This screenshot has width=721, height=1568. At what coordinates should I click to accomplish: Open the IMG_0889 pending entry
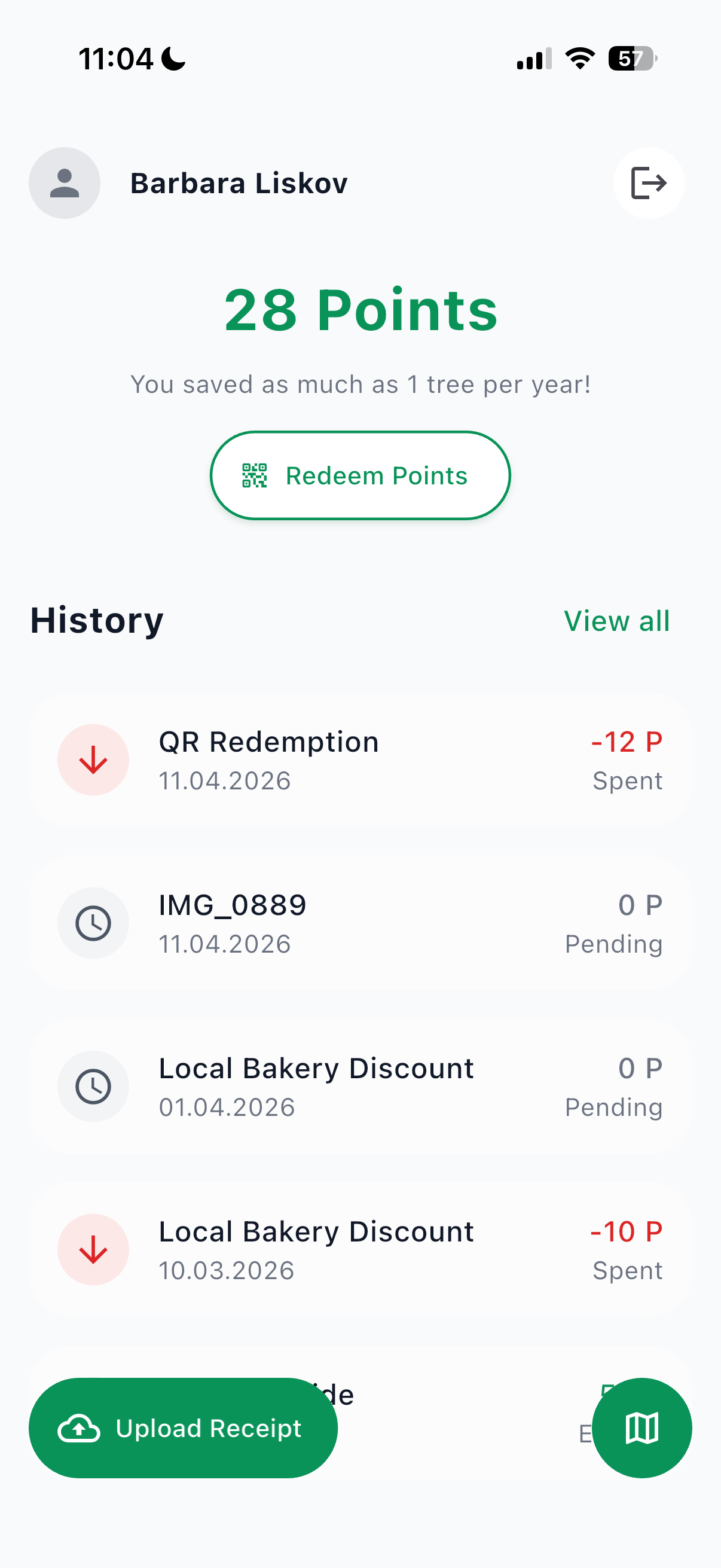[x=360, y=923]
